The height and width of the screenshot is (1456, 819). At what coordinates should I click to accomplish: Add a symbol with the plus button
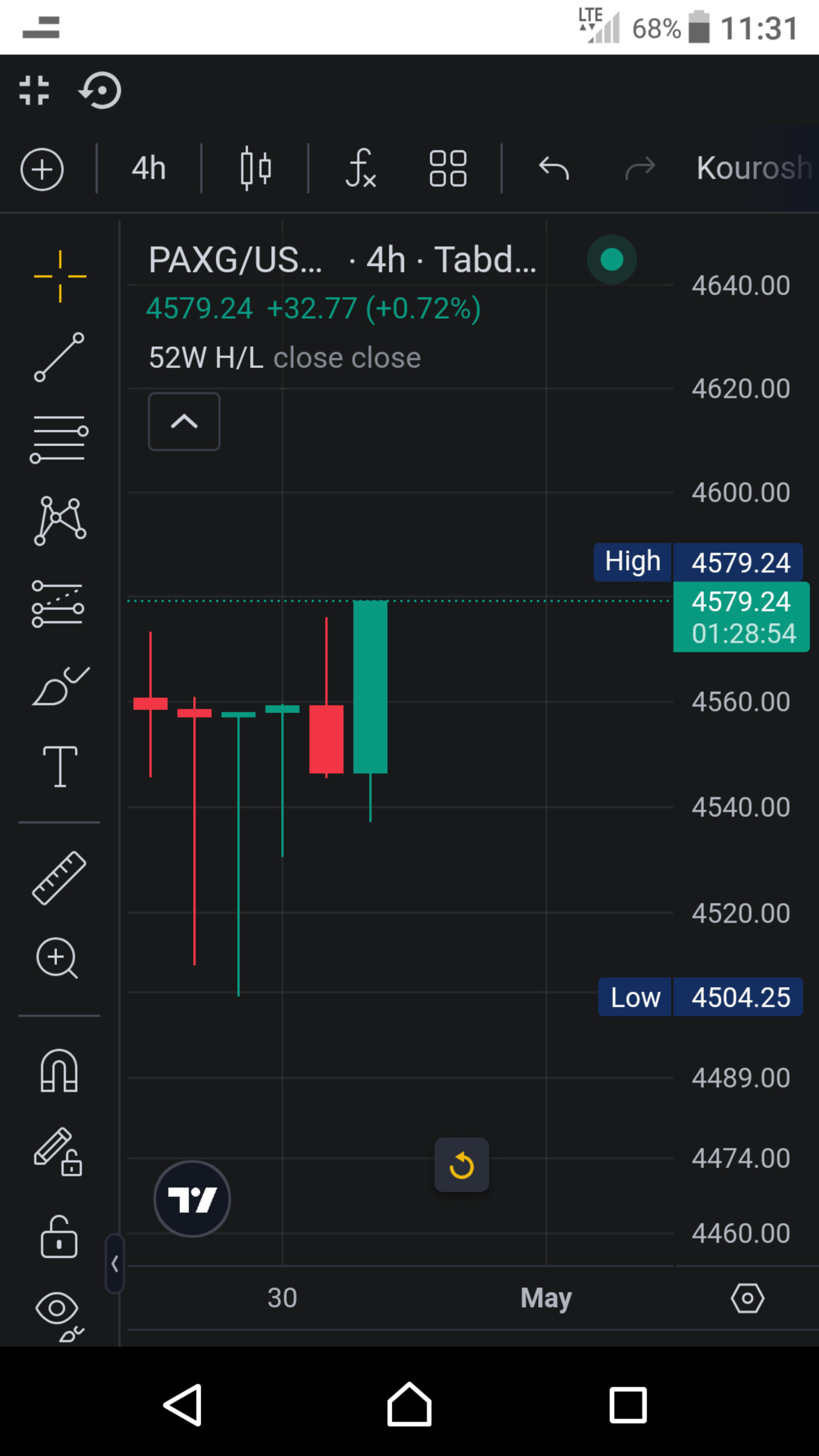coord(42,169)
